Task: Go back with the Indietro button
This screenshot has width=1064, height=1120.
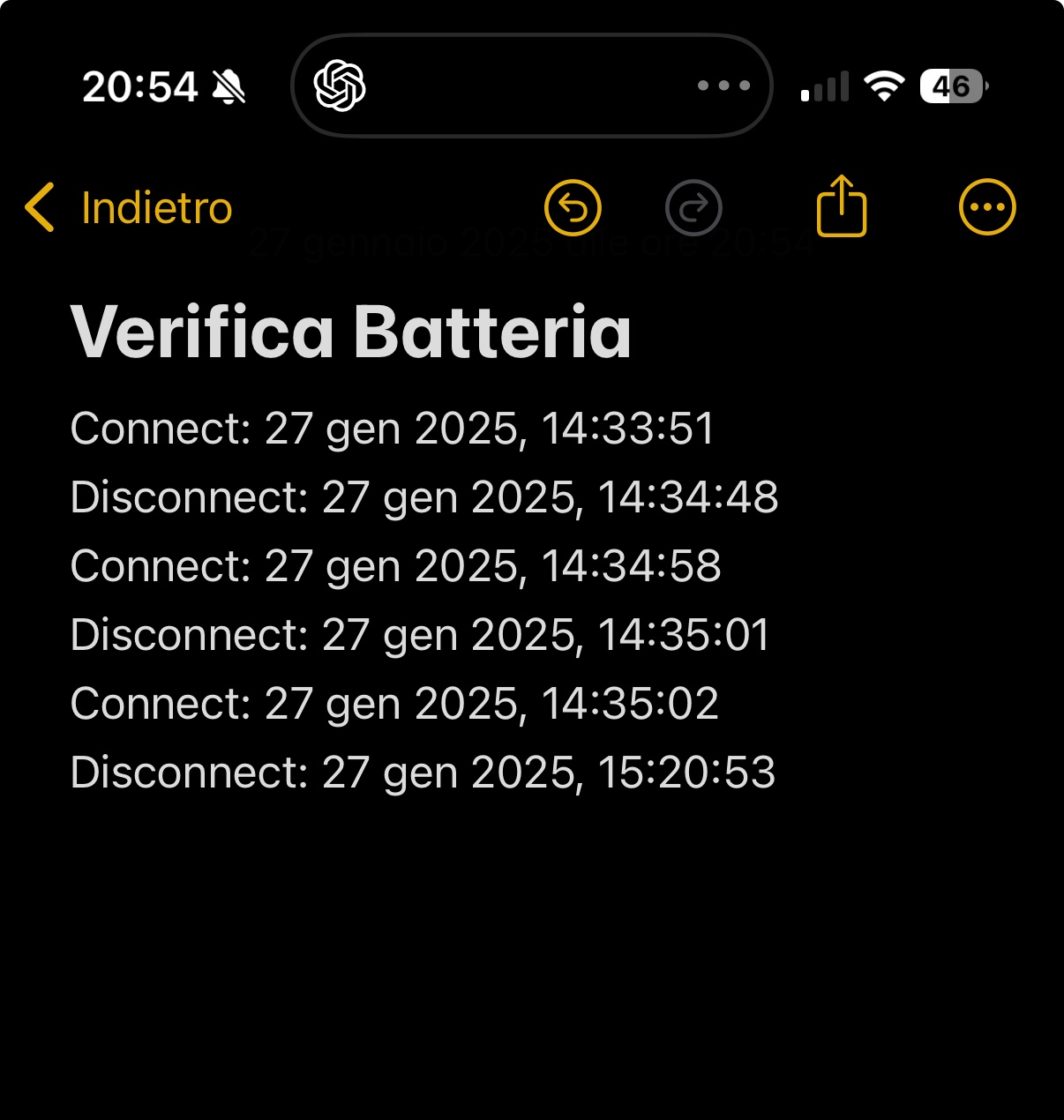Action: [129, 208]
